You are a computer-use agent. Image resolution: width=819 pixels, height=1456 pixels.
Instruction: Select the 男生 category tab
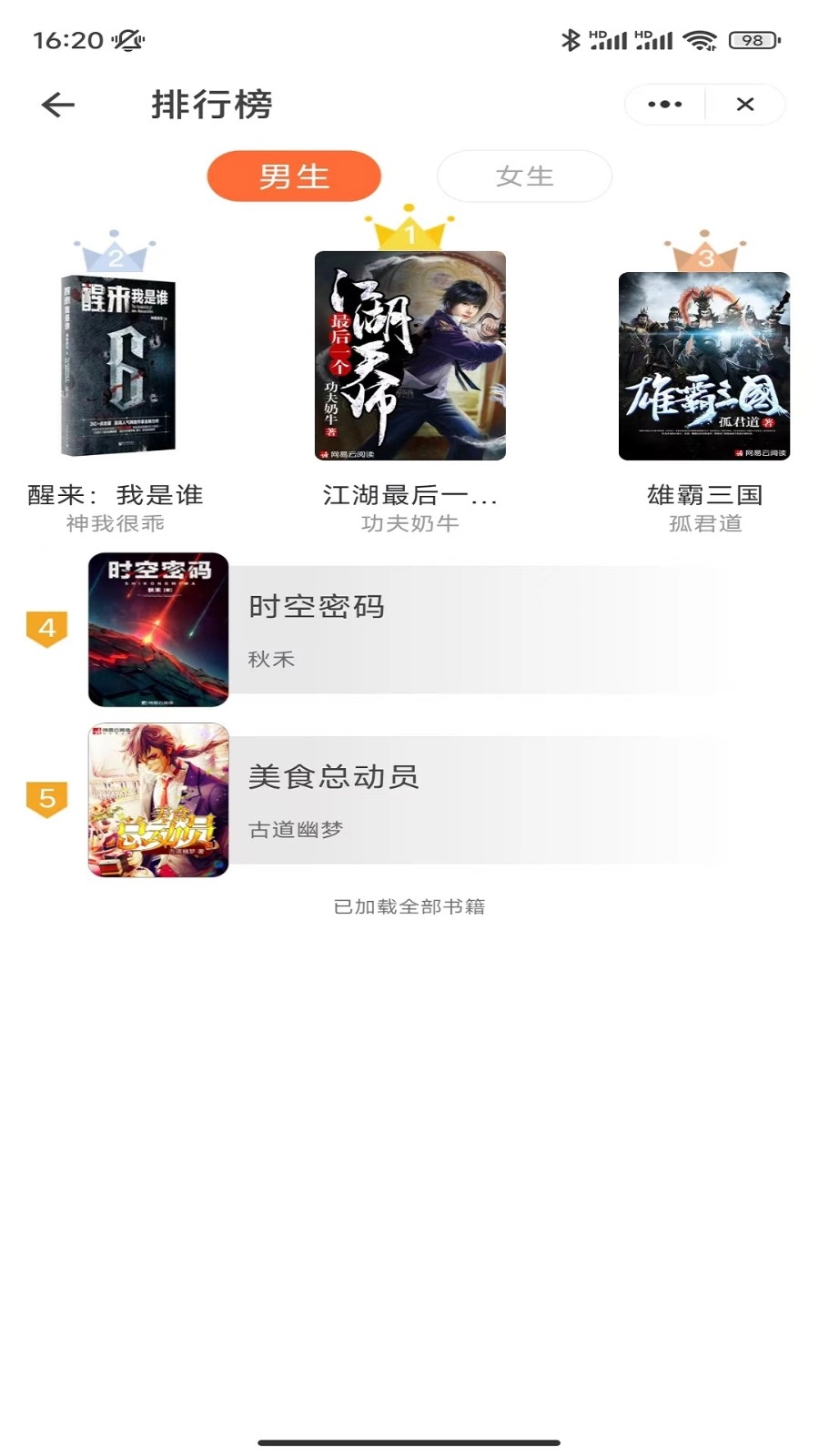(x=294, y=177)
